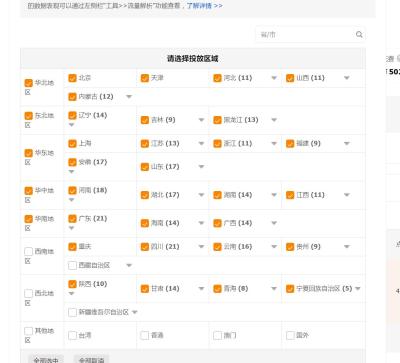The height and width of the screenshot is (363, 400).
Task: Expand the 江苏 (13) city list
Action: coord(201,143)
